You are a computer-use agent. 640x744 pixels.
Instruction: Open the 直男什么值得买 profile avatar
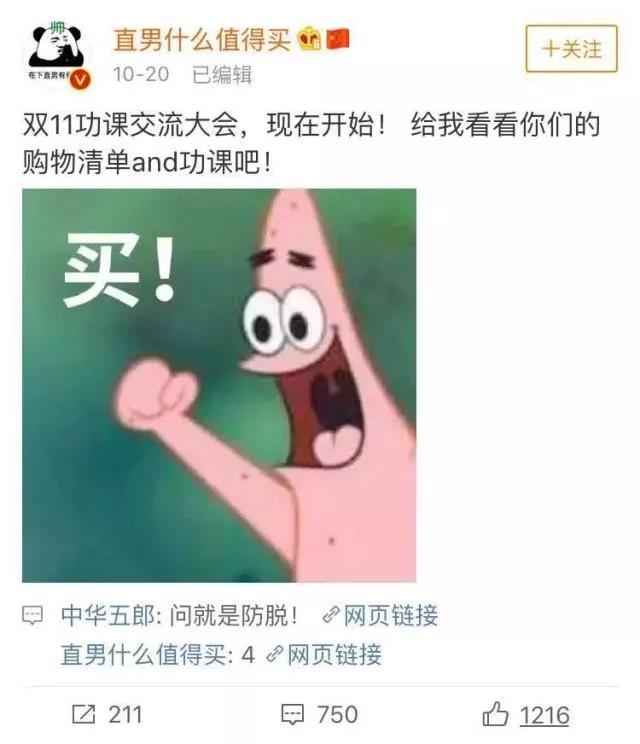point(57,55)
